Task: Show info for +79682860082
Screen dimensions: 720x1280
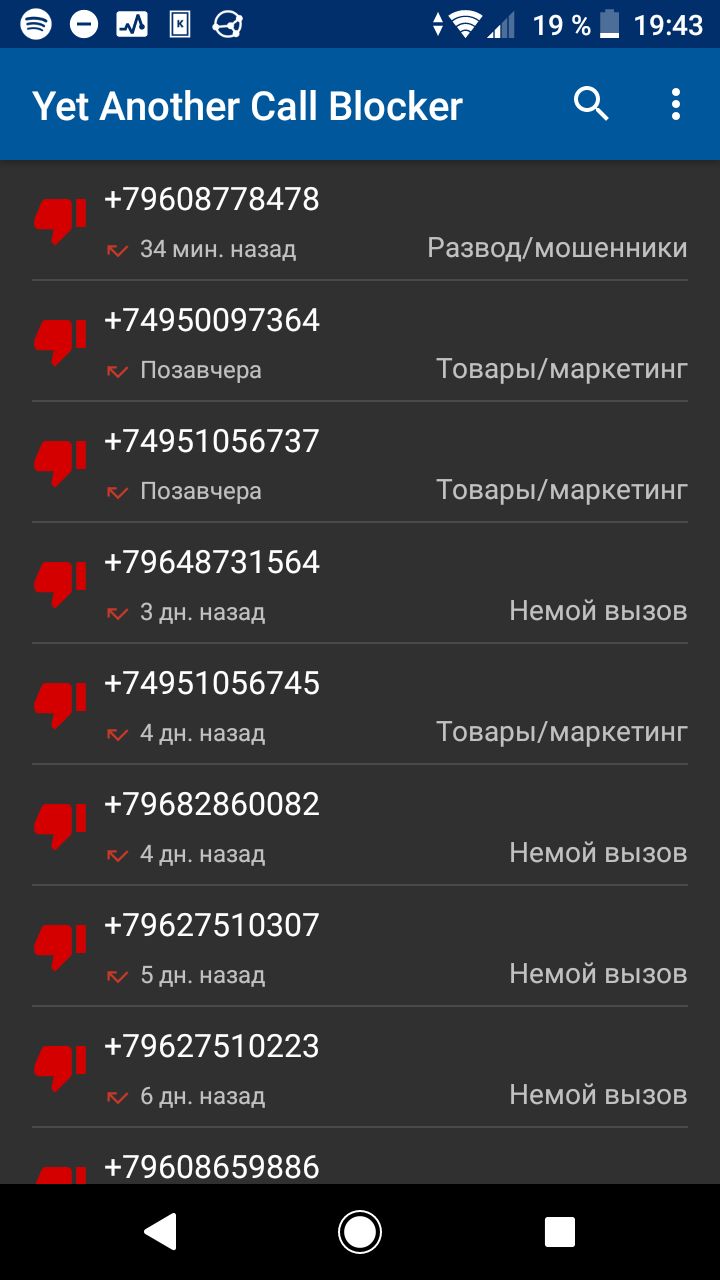Action: 360,826
